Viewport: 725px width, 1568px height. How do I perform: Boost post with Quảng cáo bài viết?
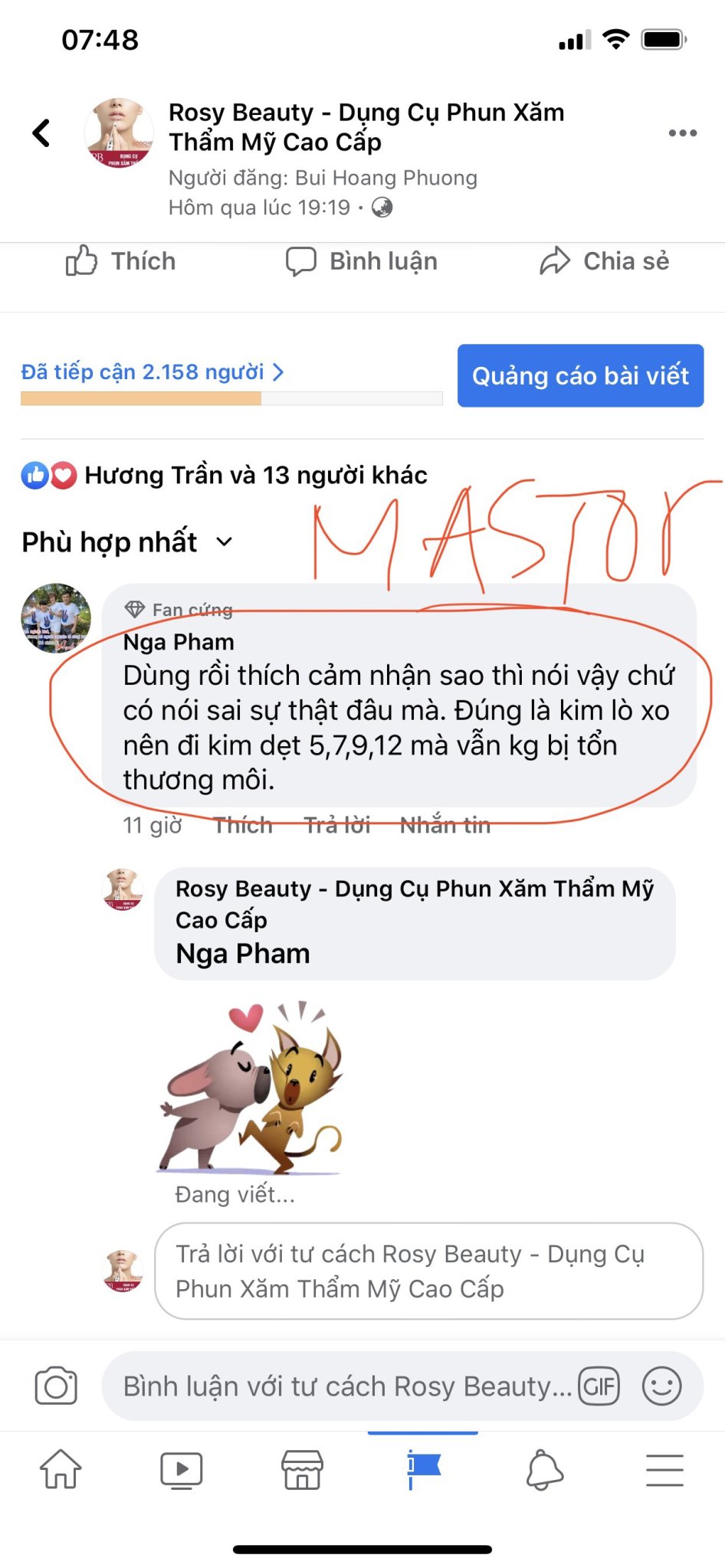tap(580, 375)
